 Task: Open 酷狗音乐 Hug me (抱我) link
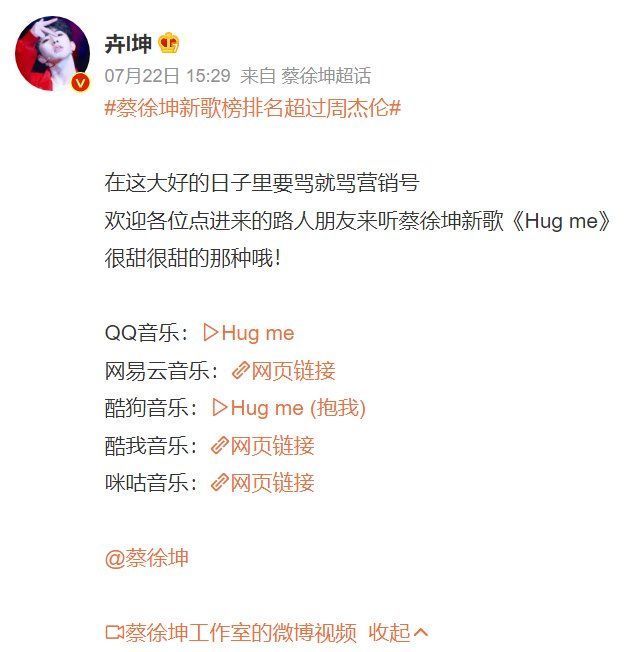(288, 408)
